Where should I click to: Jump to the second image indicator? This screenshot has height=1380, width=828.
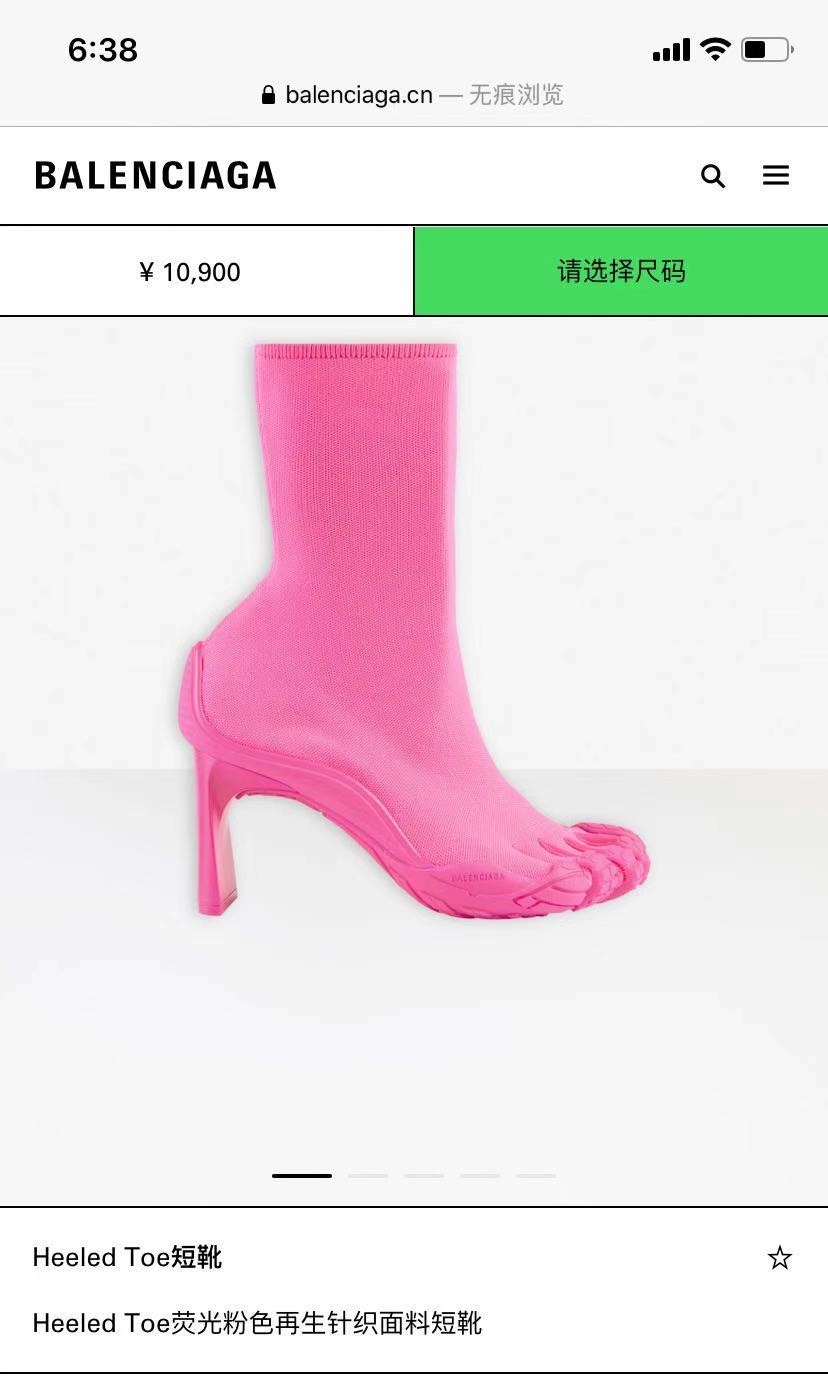(368, 1176)
